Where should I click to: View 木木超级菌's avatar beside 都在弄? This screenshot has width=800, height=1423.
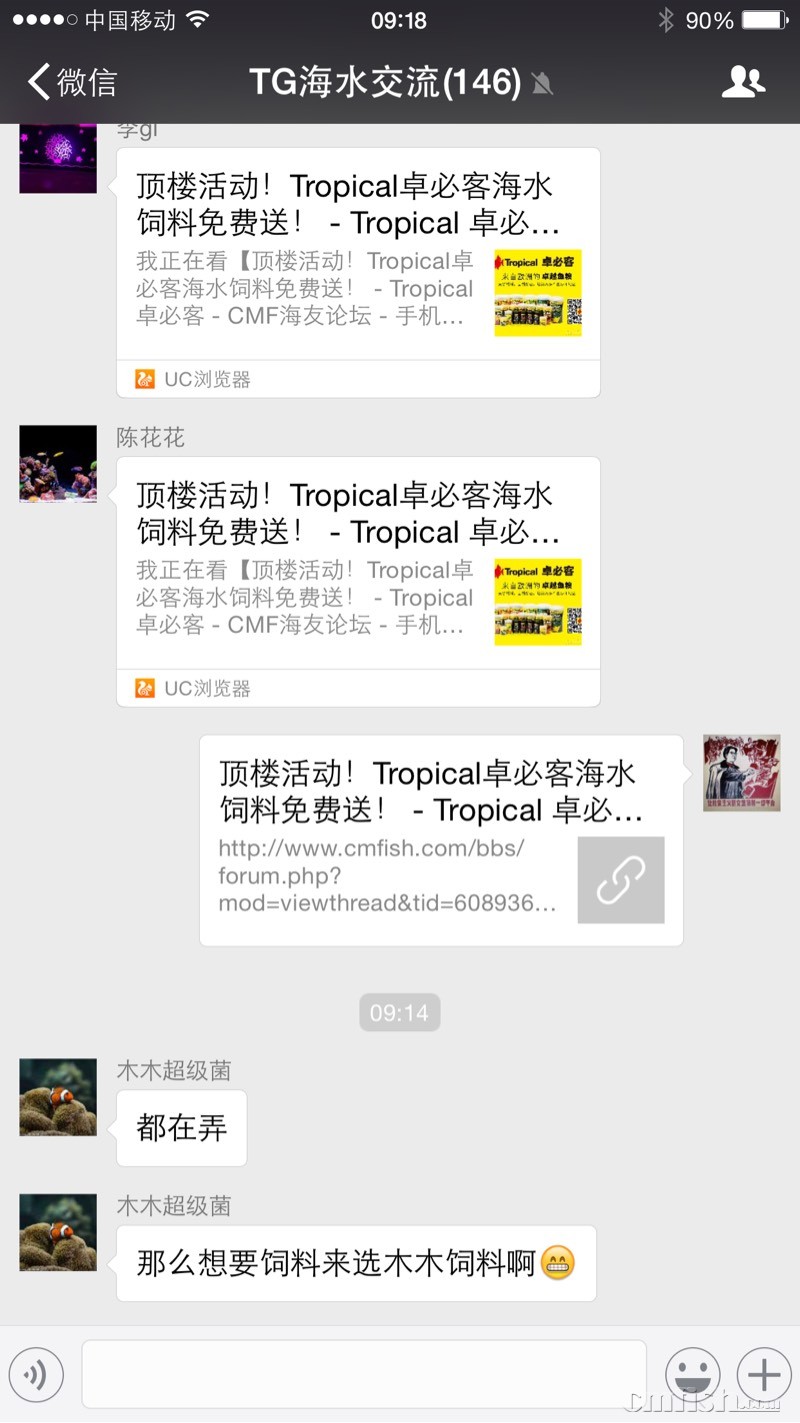58,1097
